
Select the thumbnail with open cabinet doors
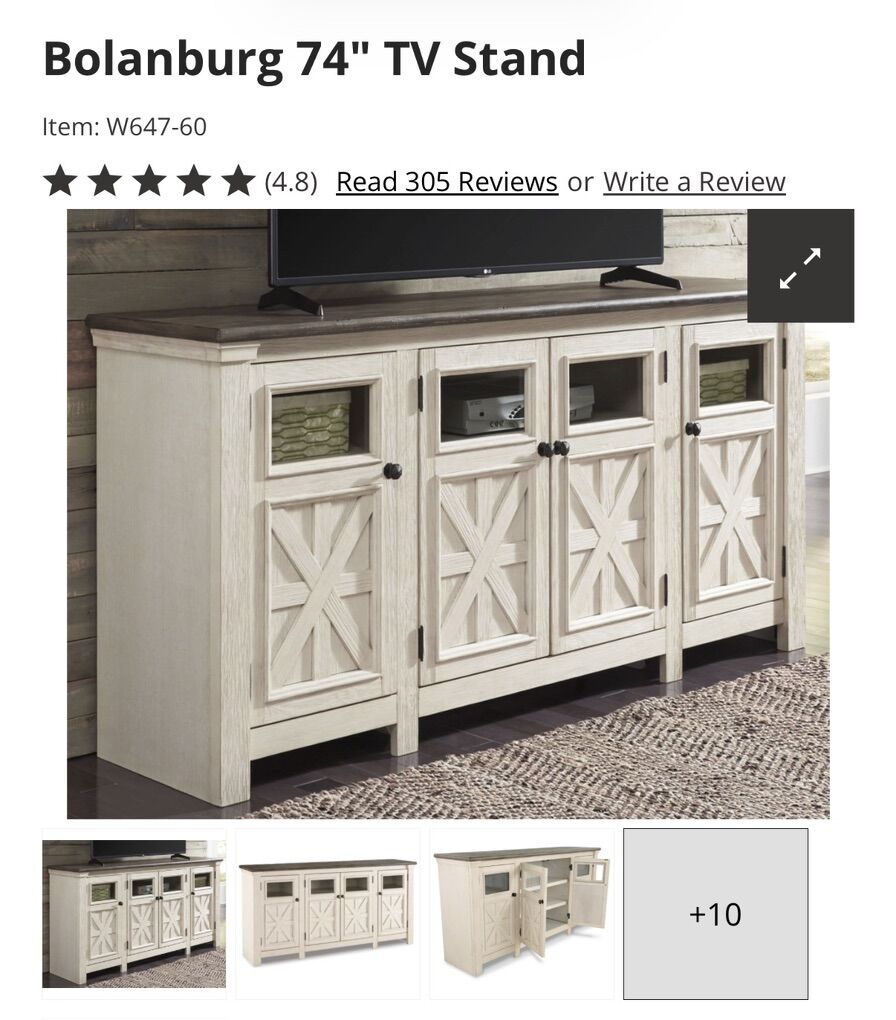522,913
